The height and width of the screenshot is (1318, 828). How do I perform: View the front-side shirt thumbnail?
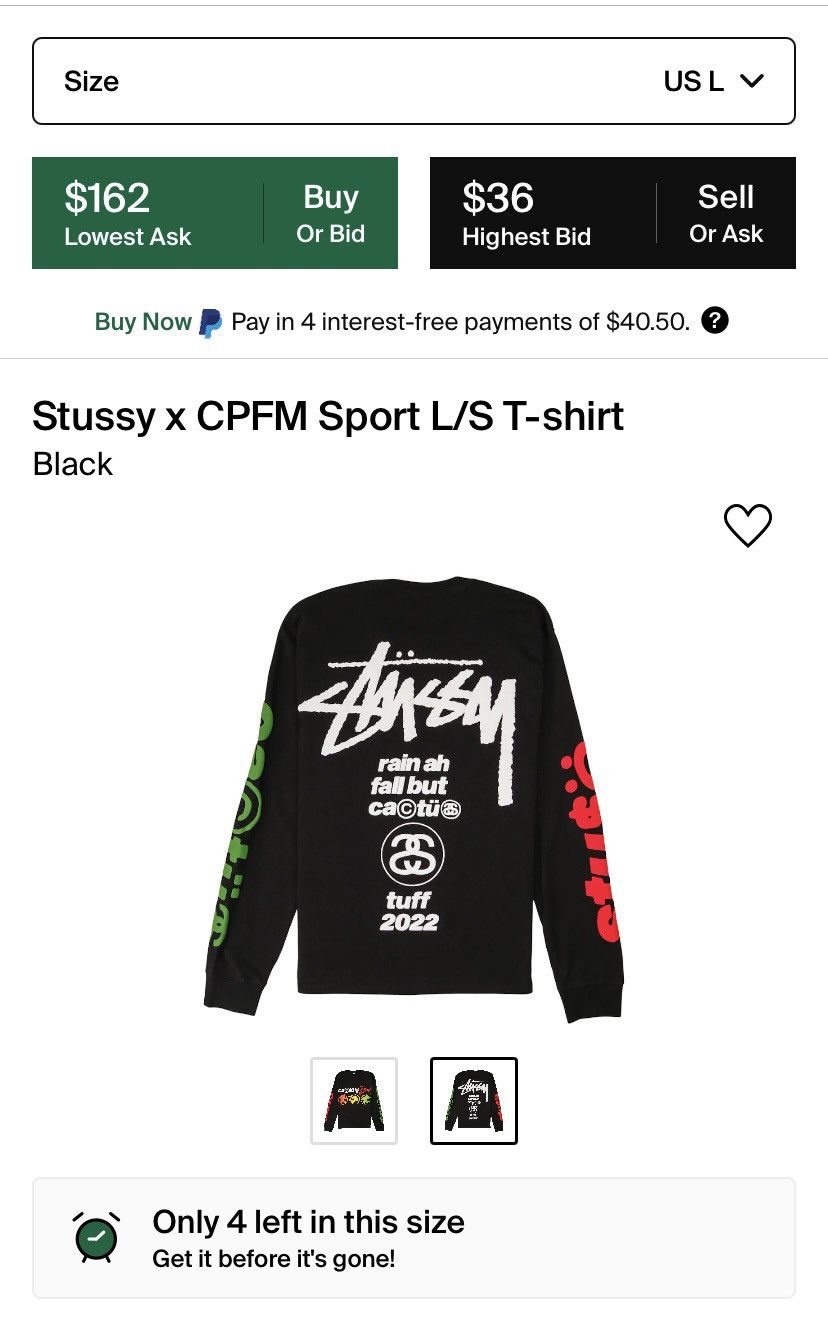pyautogui.click(x=353, y=1100)
